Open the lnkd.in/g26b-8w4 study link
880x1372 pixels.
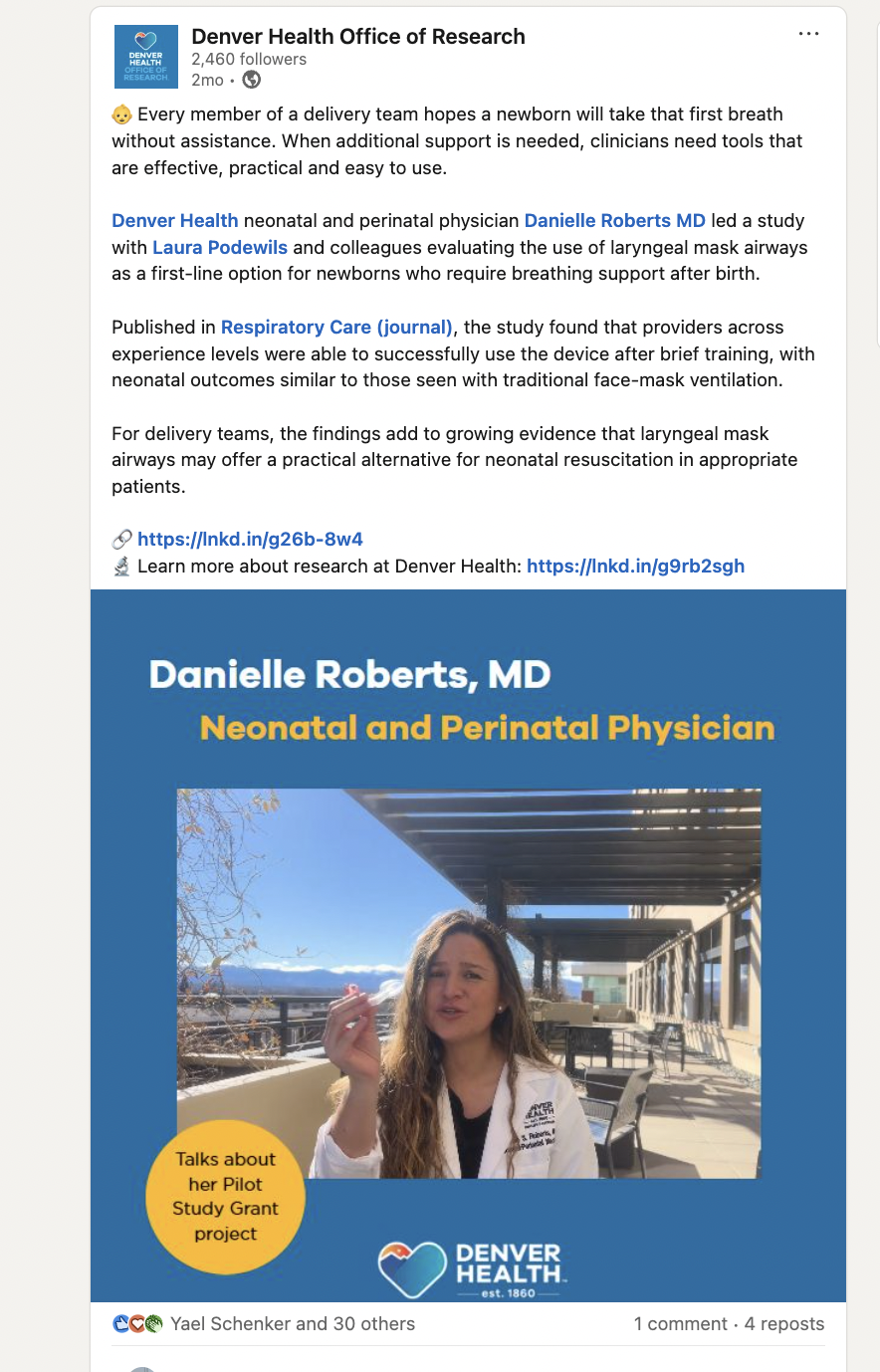[x=250, y=540]
